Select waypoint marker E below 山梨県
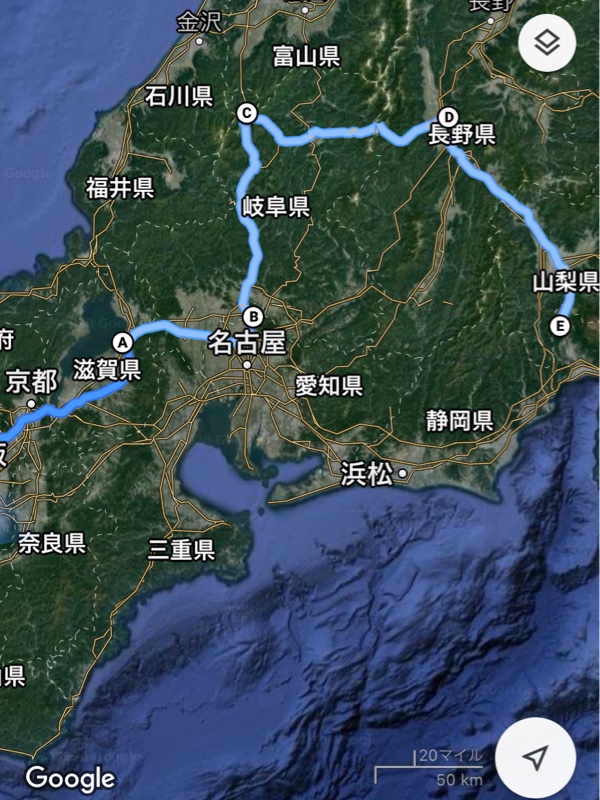This screenshot has height=800, width=600. pos(559,325)
